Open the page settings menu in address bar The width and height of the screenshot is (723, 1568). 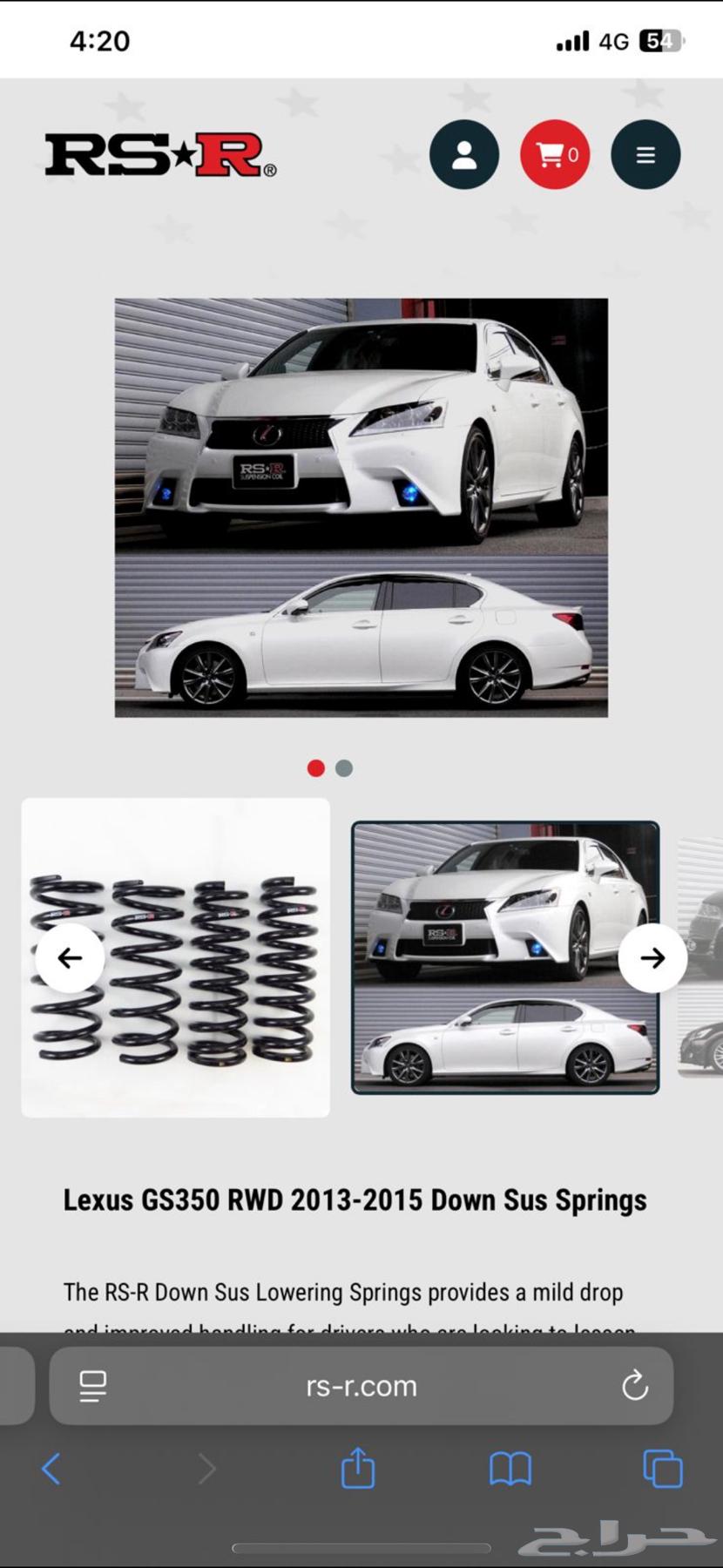[x=93, y=1386]
